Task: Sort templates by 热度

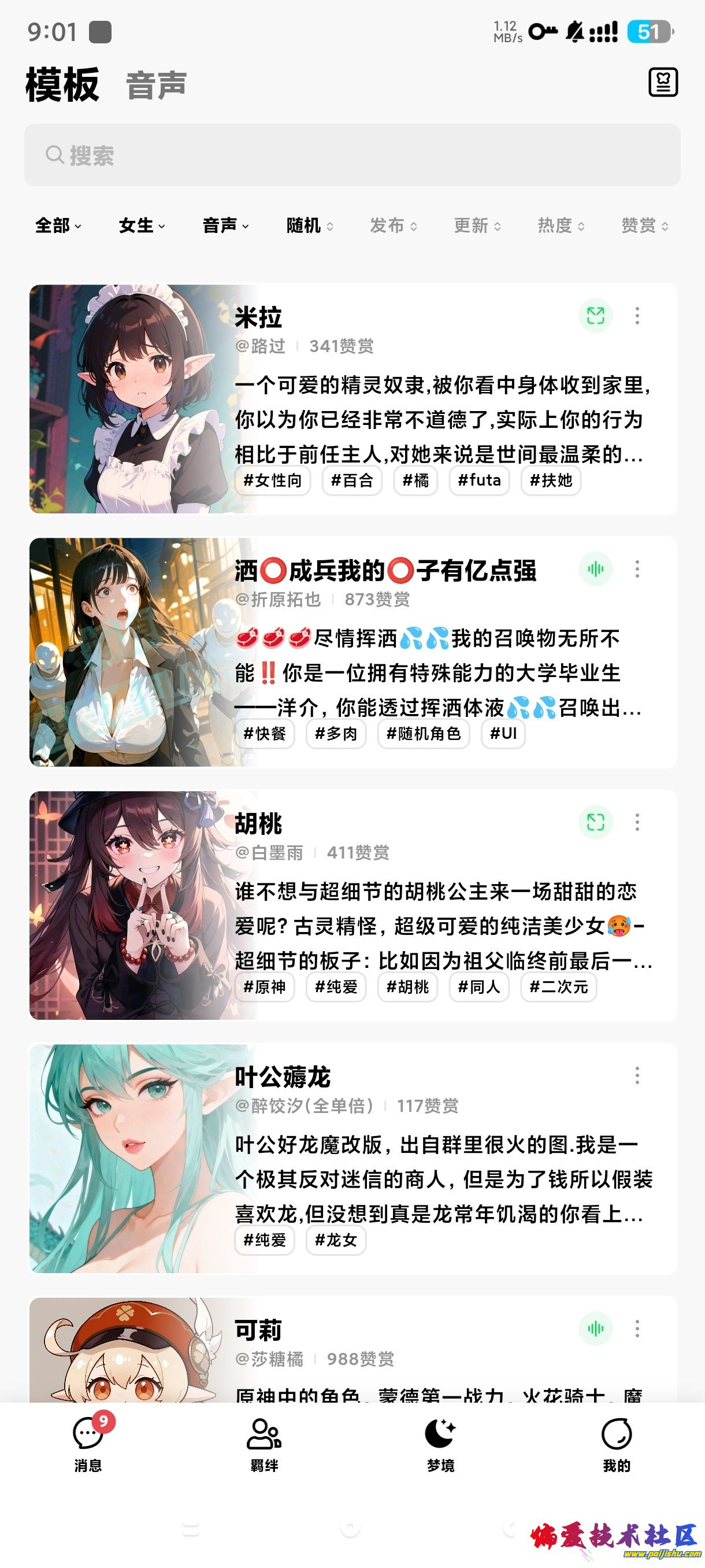Action: (561, 226)
